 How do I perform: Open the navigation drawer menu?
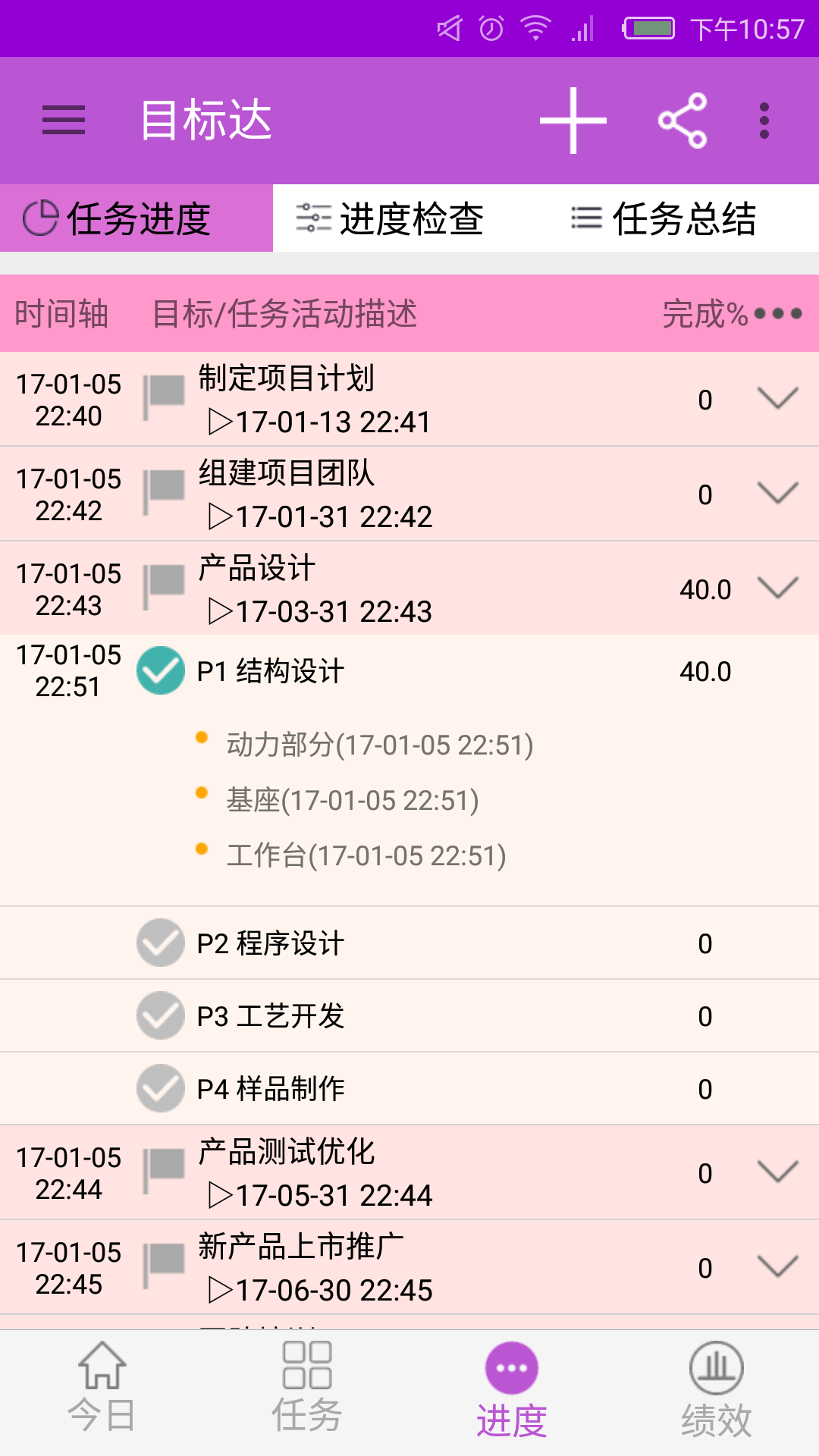tap(64, 121)
